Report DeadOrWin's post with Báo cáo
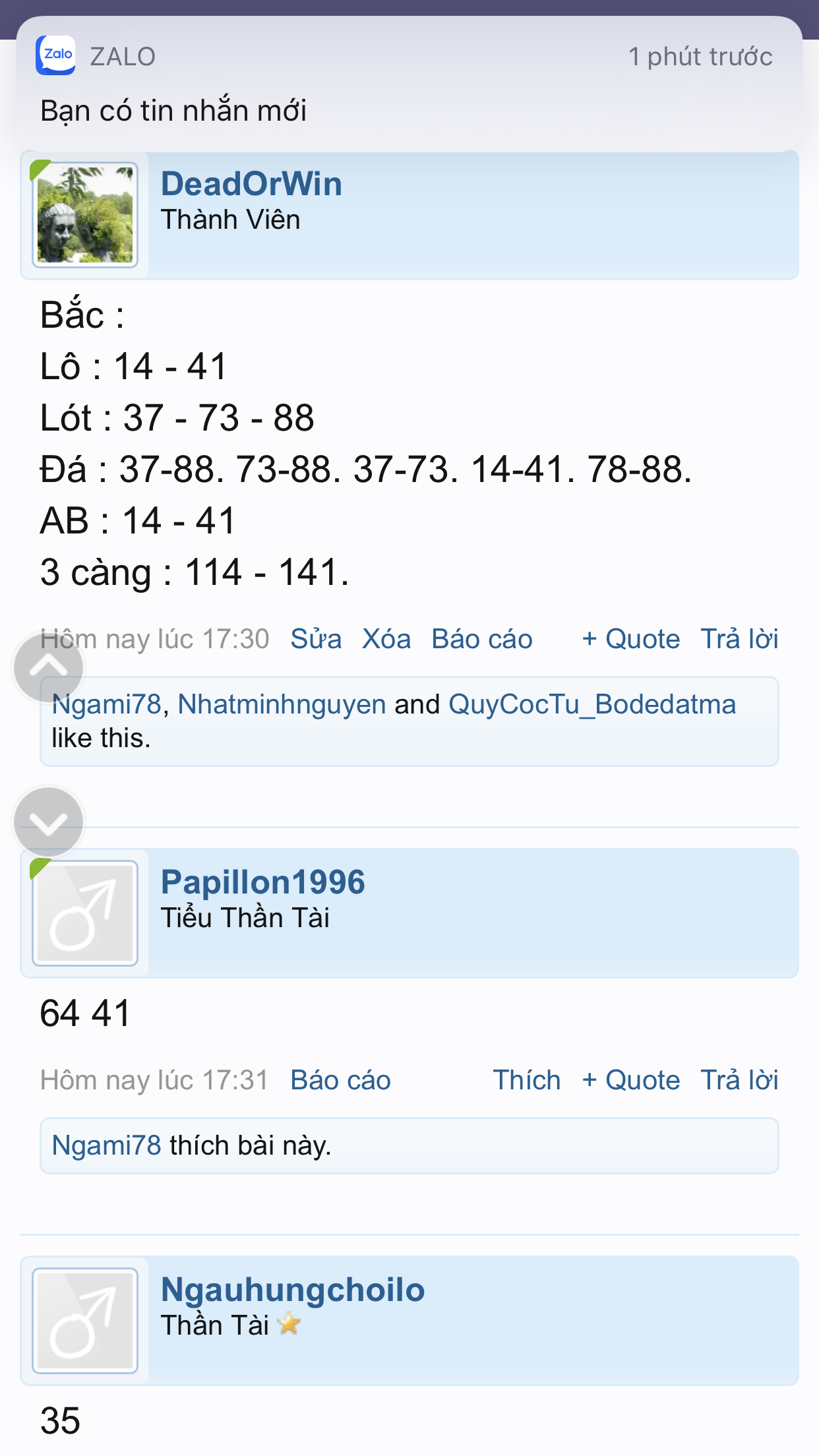819x1456 pixels. [482, 639]
